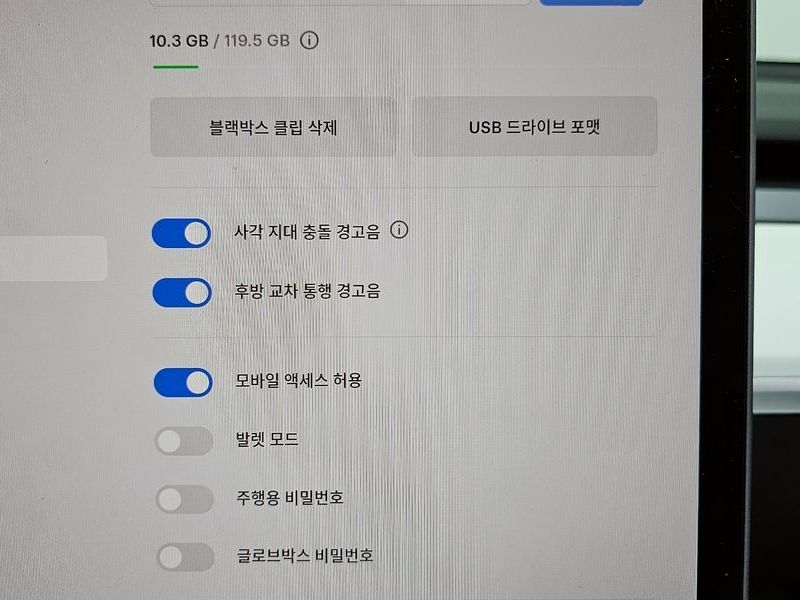Toggle off 모바일 액세스 허용
The width and height of the screenshot is (800, 600).
point(183,382)
